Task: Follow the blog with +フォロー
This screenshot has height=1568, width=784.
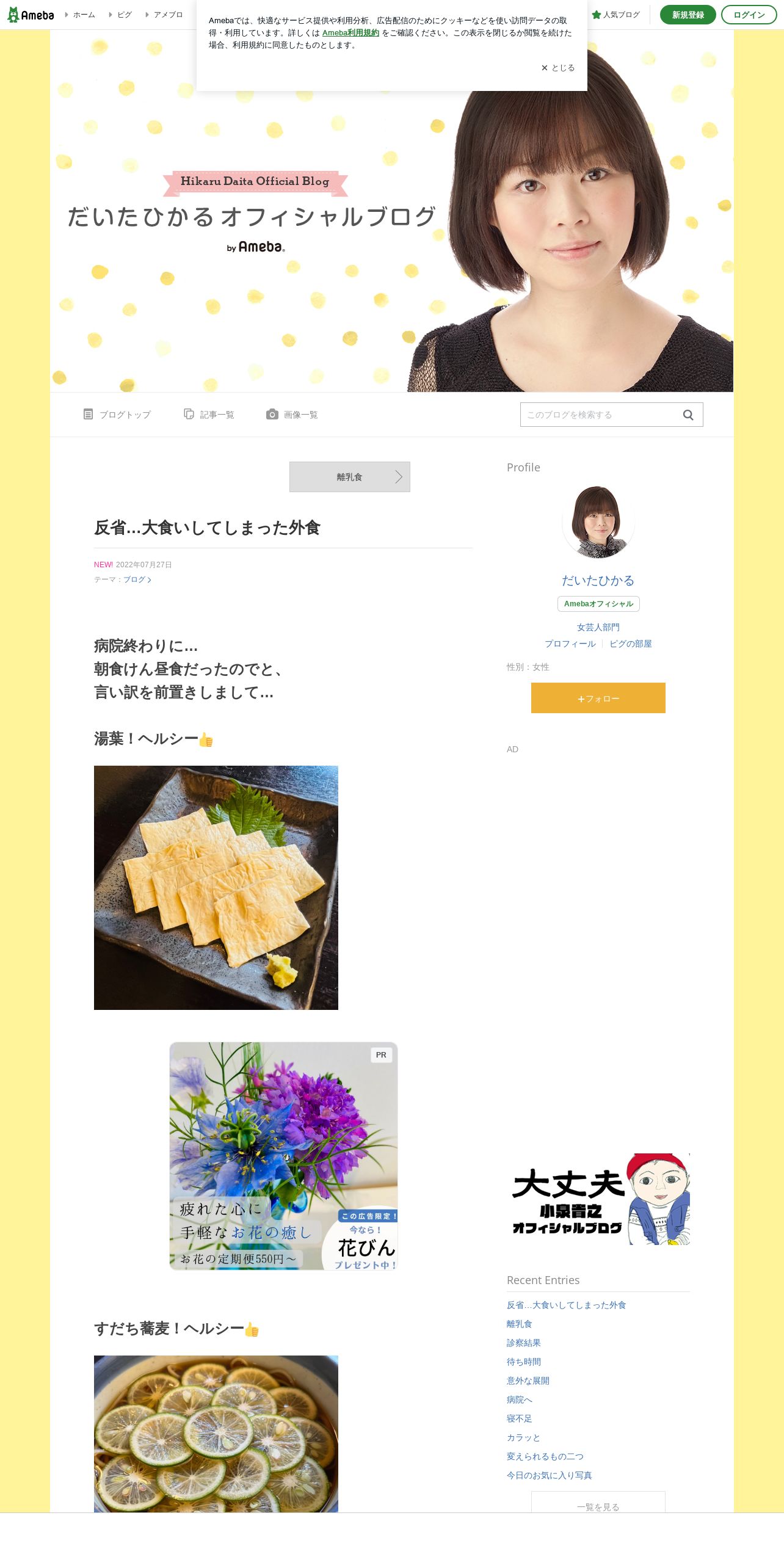Action: click(x=598, y=698)
